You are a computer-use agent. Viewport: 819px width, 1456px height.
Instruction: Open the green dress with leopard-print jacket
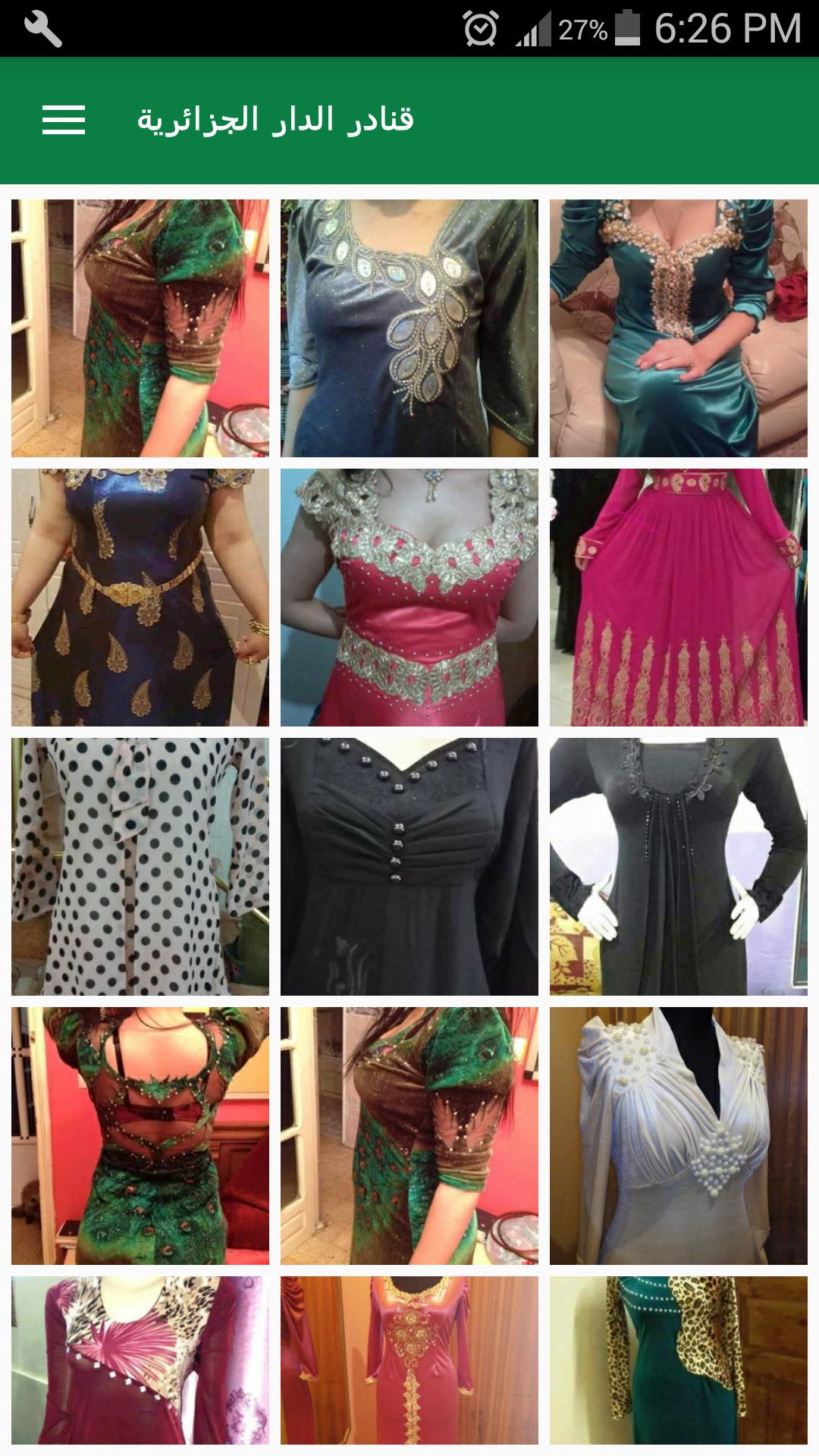click(678, 1360)
